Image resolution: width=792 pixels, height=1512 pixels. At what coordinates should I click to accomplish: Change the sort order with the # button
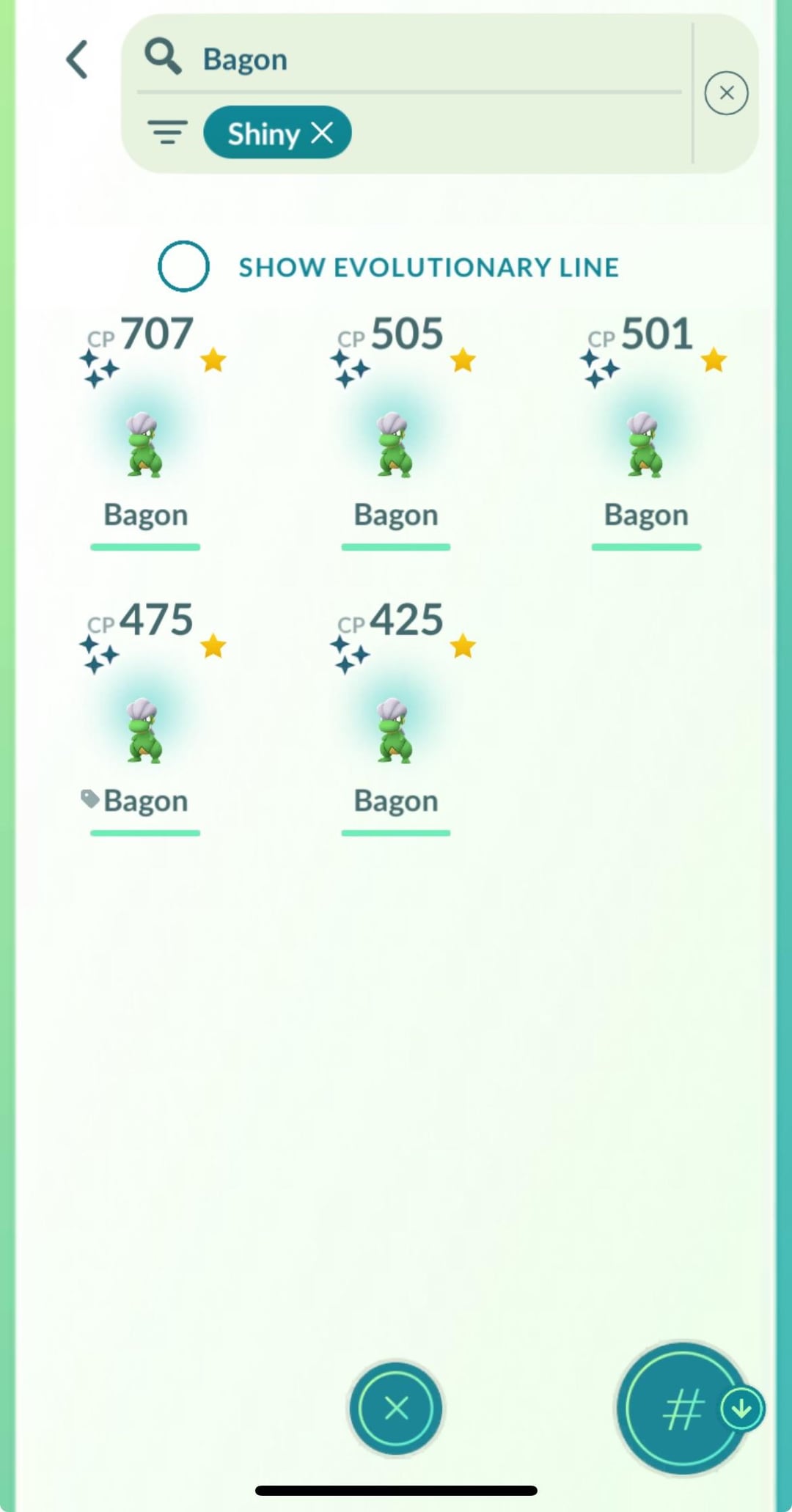click(x=682, y=1408)
